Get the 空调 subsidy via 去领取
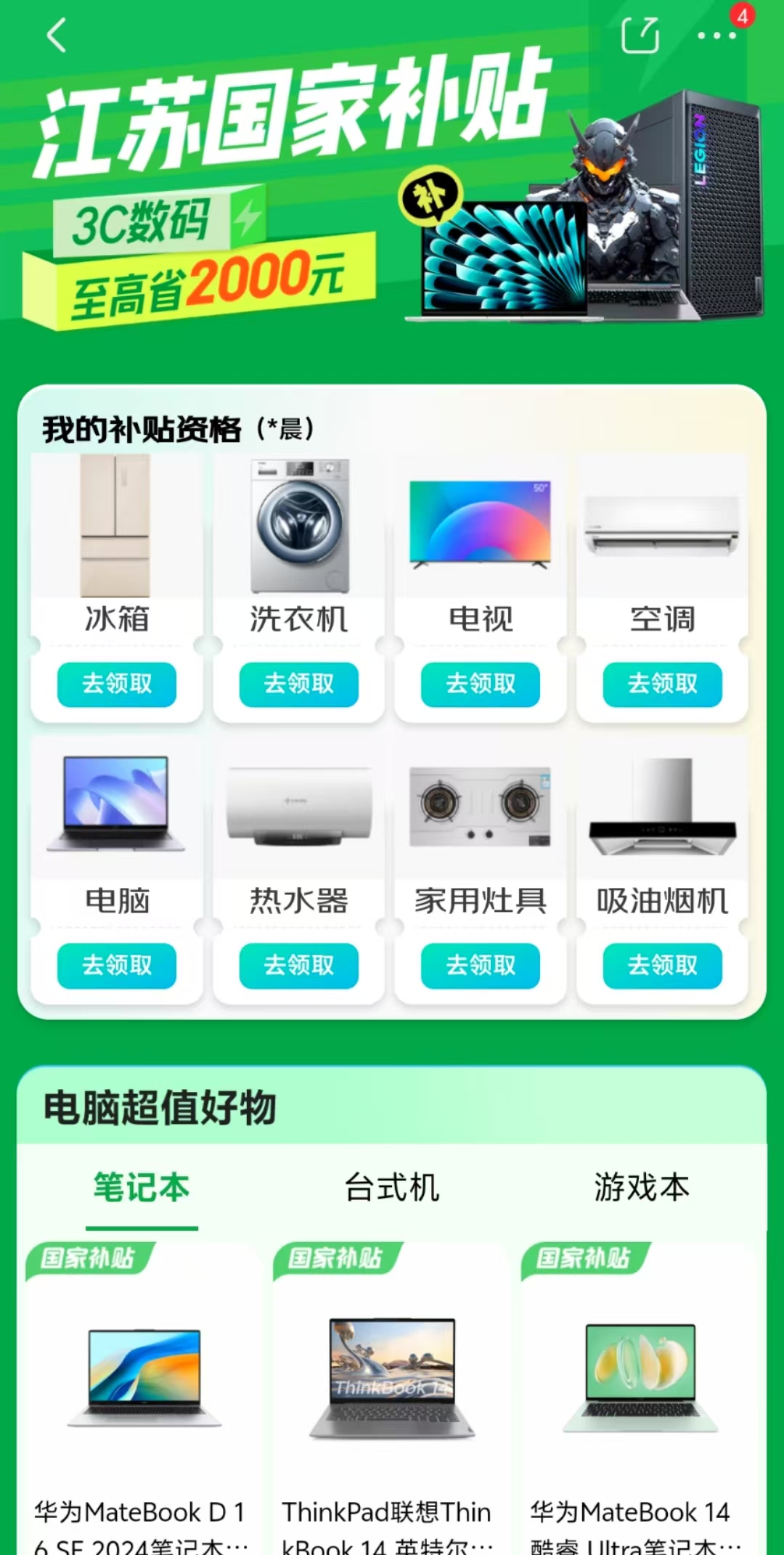 (x=662, y=684)
